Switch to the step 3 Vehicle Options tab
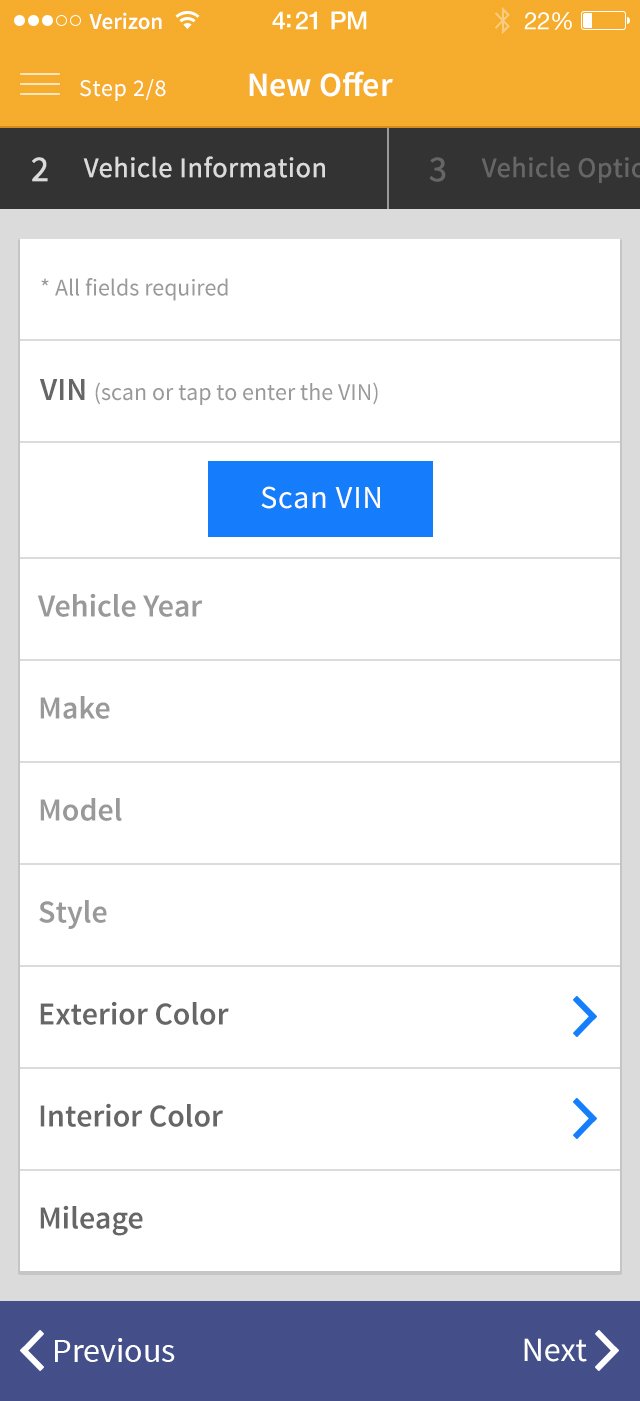 pyautogui.click(x=515, y=168)
